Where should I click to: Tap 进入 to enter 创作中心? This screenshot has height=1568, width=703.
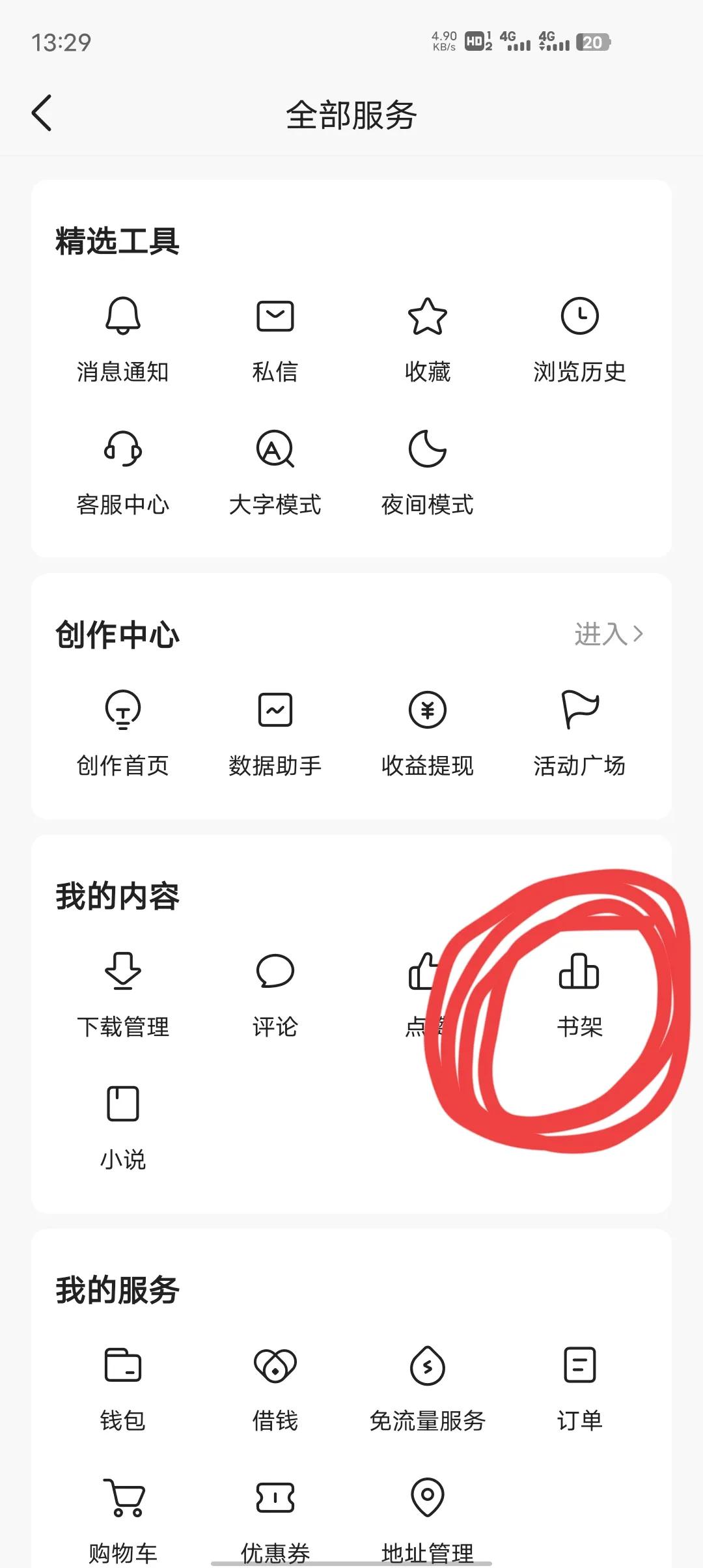pyautogui.click(x=609, y=634)
